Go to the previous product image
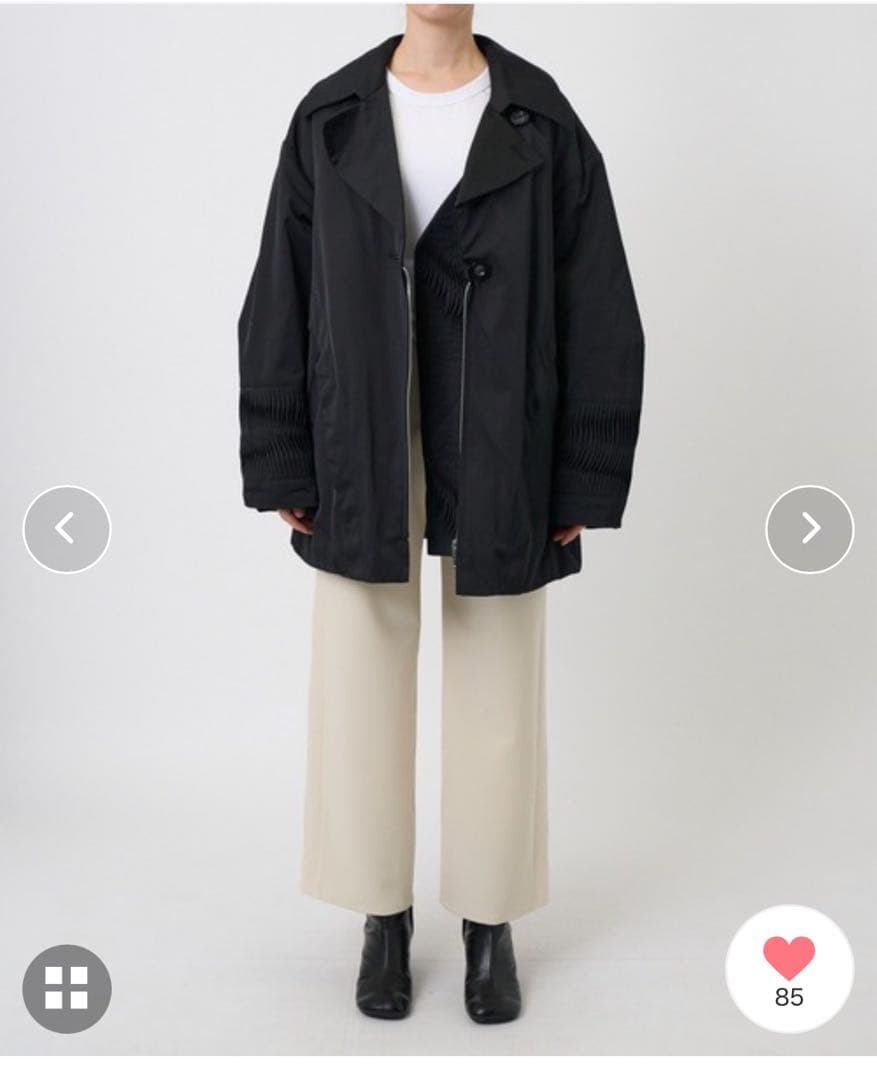 pos(66,529)
